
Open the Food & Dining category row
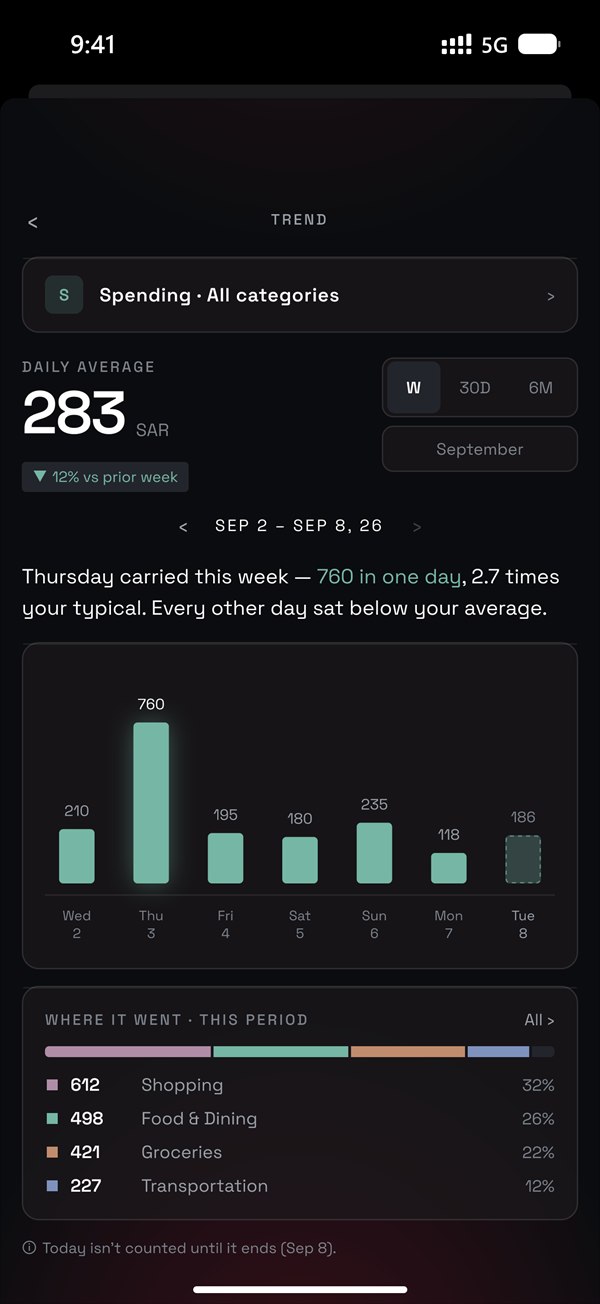pos(300,1119)
